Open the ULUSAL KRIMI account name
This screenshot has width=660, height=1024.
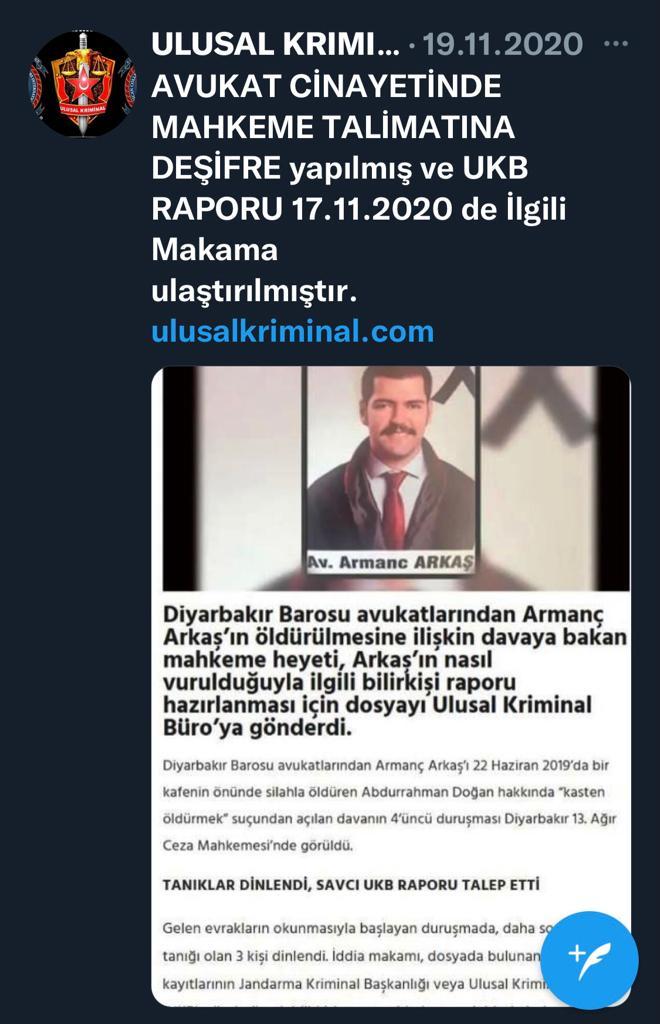point(274,44)
